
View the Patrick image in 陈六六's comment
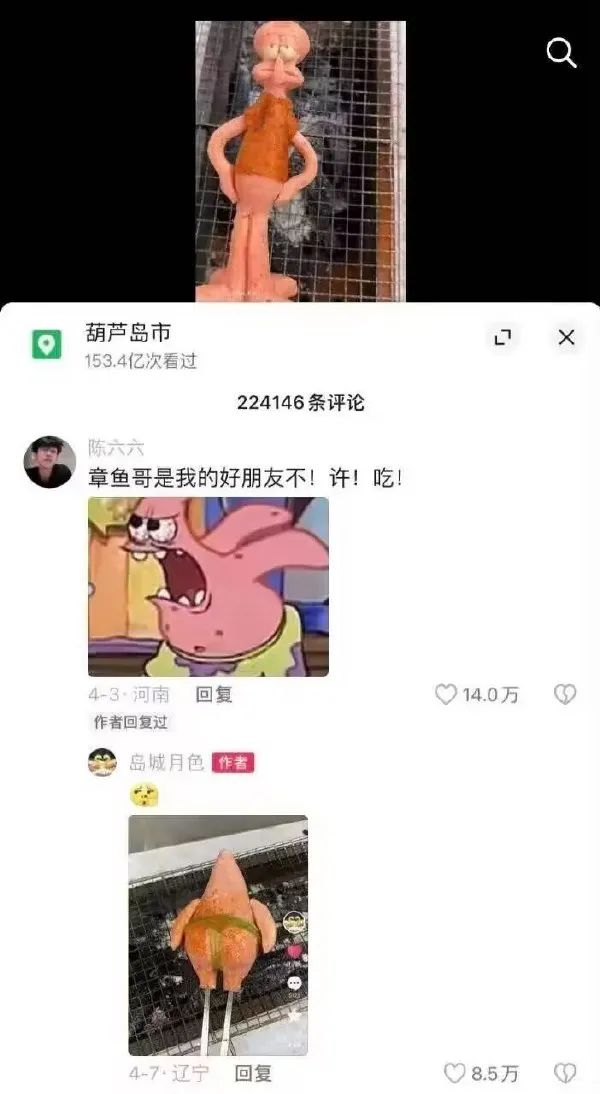pos(208,586)
